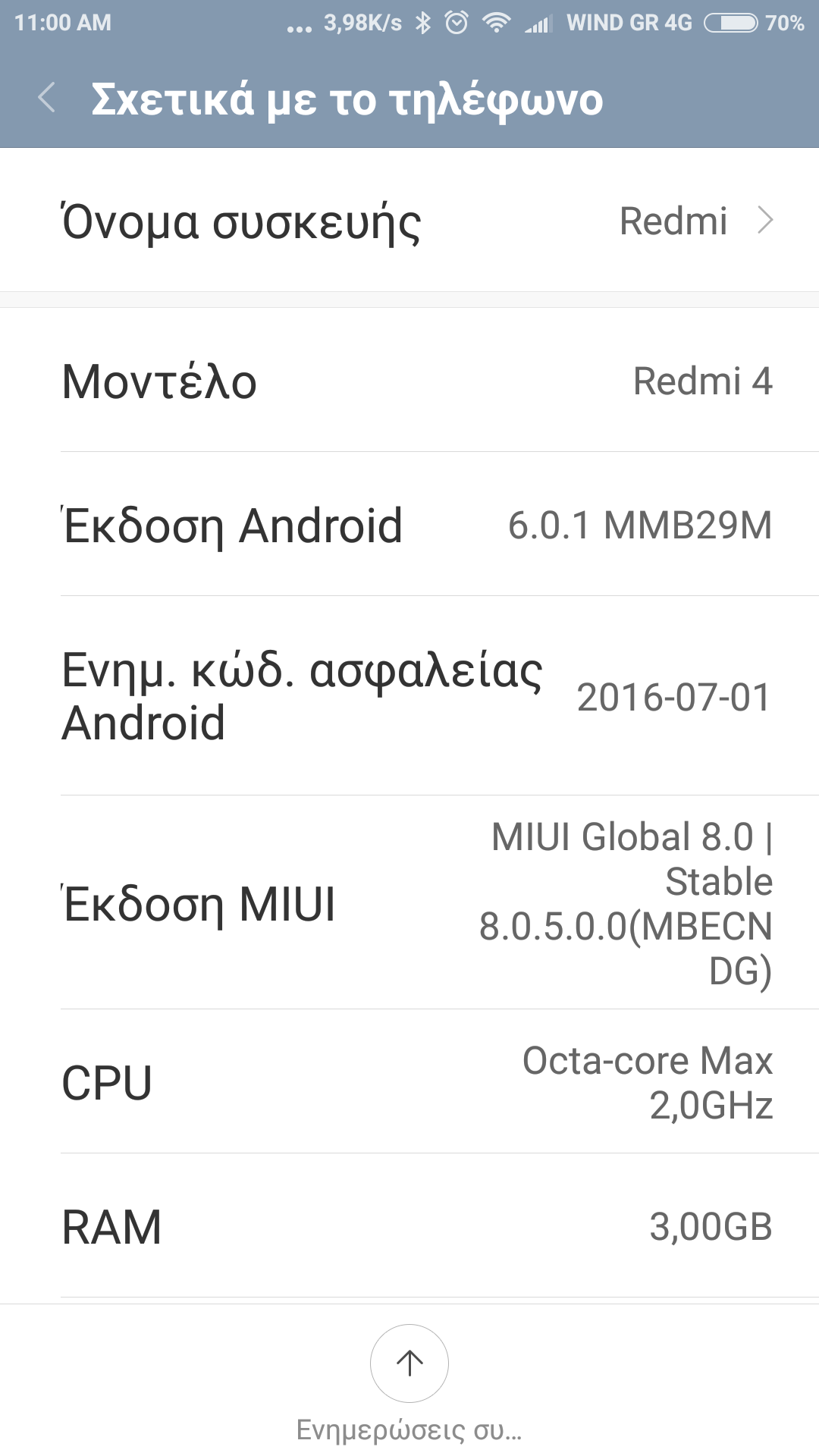Tap the Έκδοση MIUI row
819x1456 pixels.
409,903
